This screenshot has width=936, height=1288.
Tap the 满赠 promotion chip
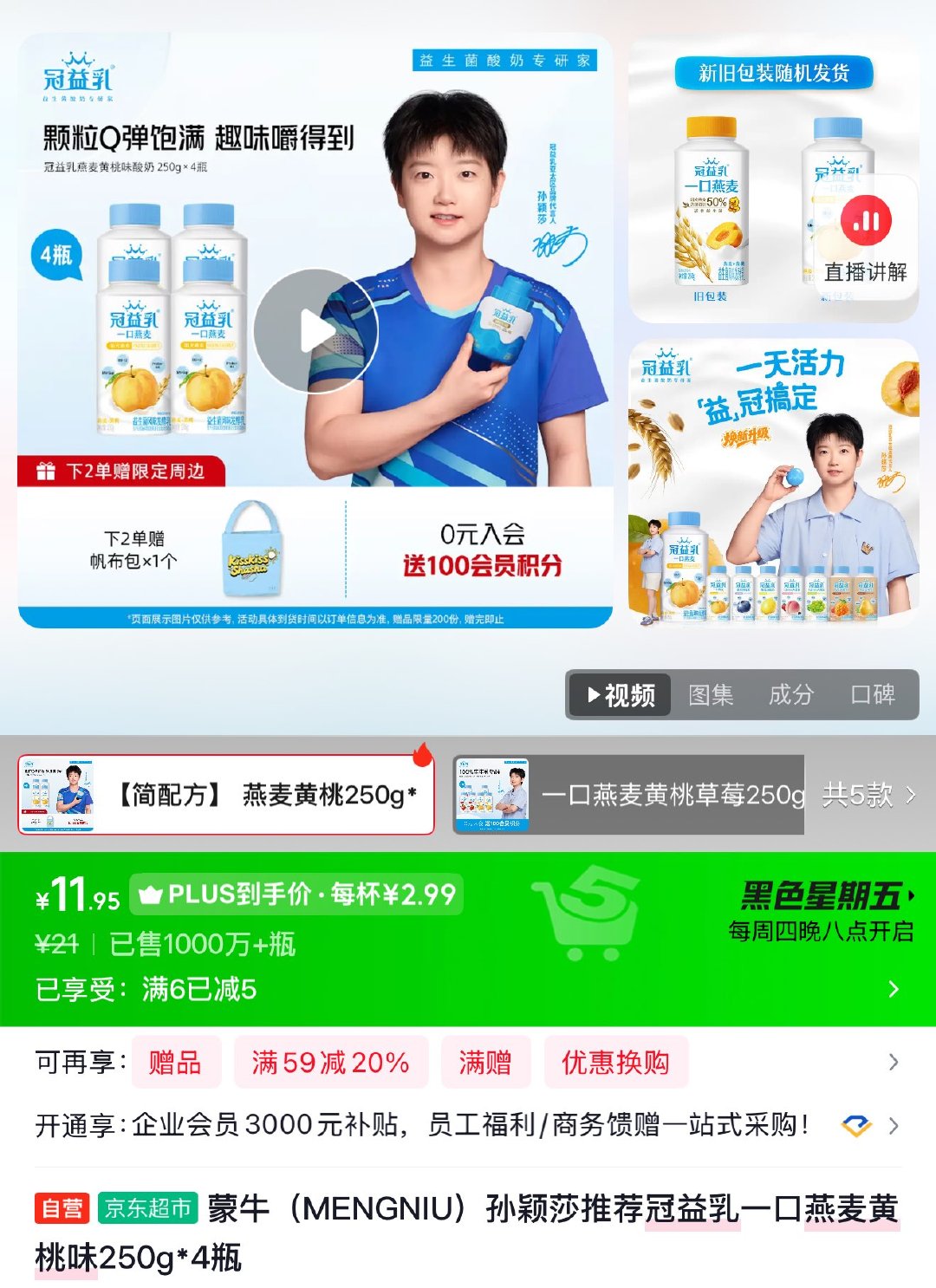486,1063
